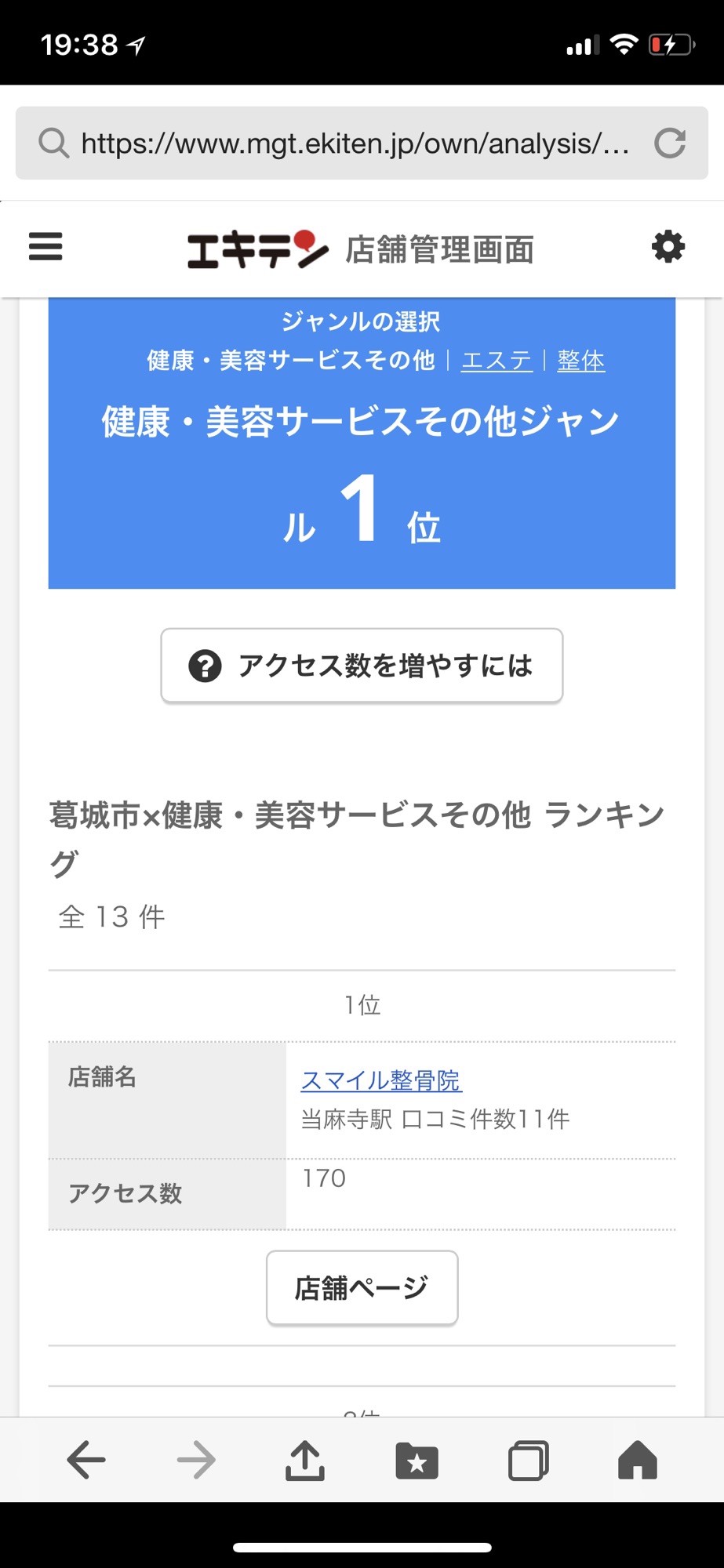
Task: Select the 整体 genre link
Action: pyautogui.click(x=581, y=361)
